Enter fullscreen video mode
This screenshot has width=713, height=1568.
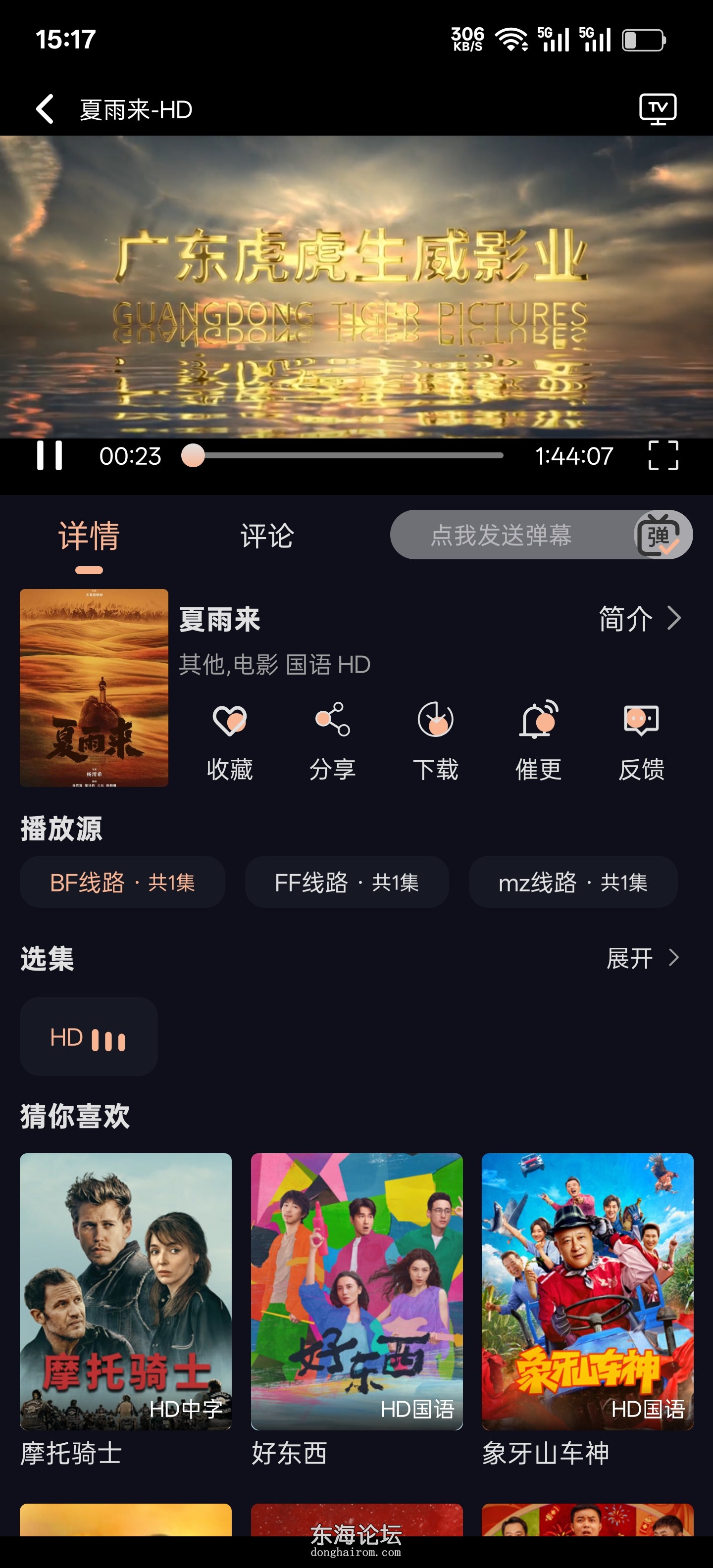coord(662,455)
